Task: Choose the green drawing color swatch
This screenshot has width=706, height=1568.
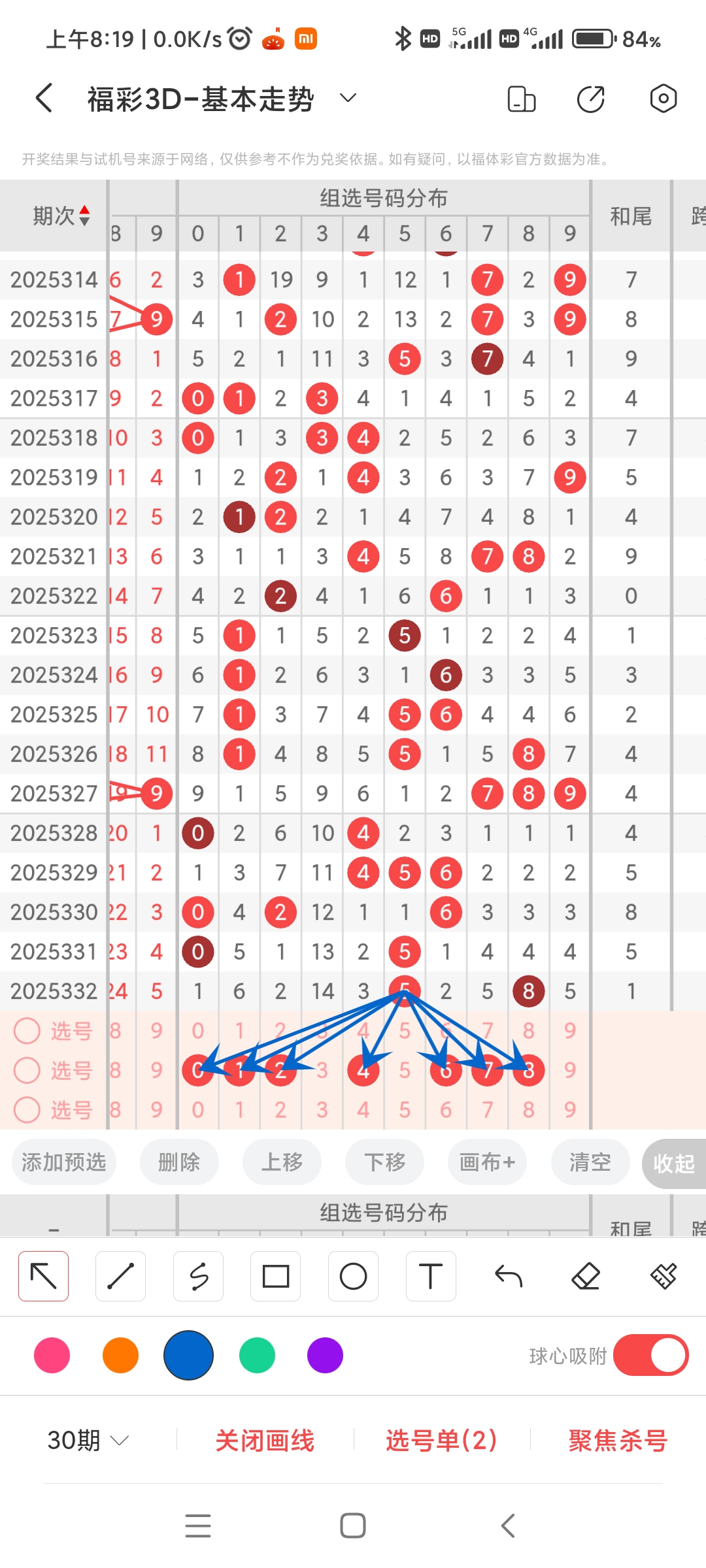Action: tap(257, 1356)
